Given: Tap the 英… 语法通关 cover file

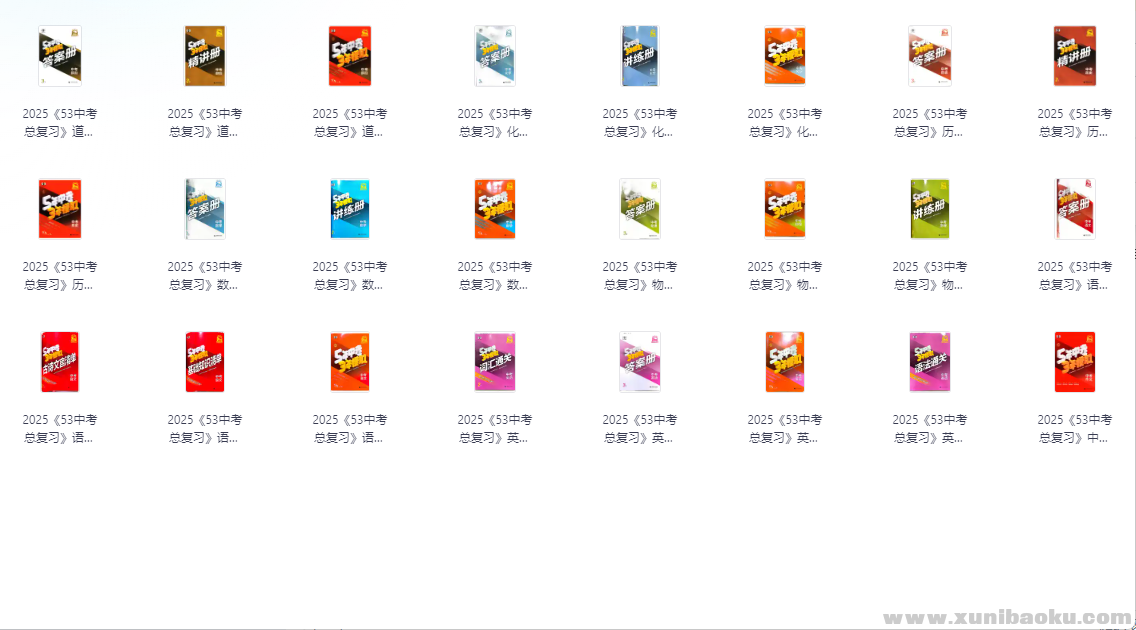Looking at the screenshot, I should [930, 362].
